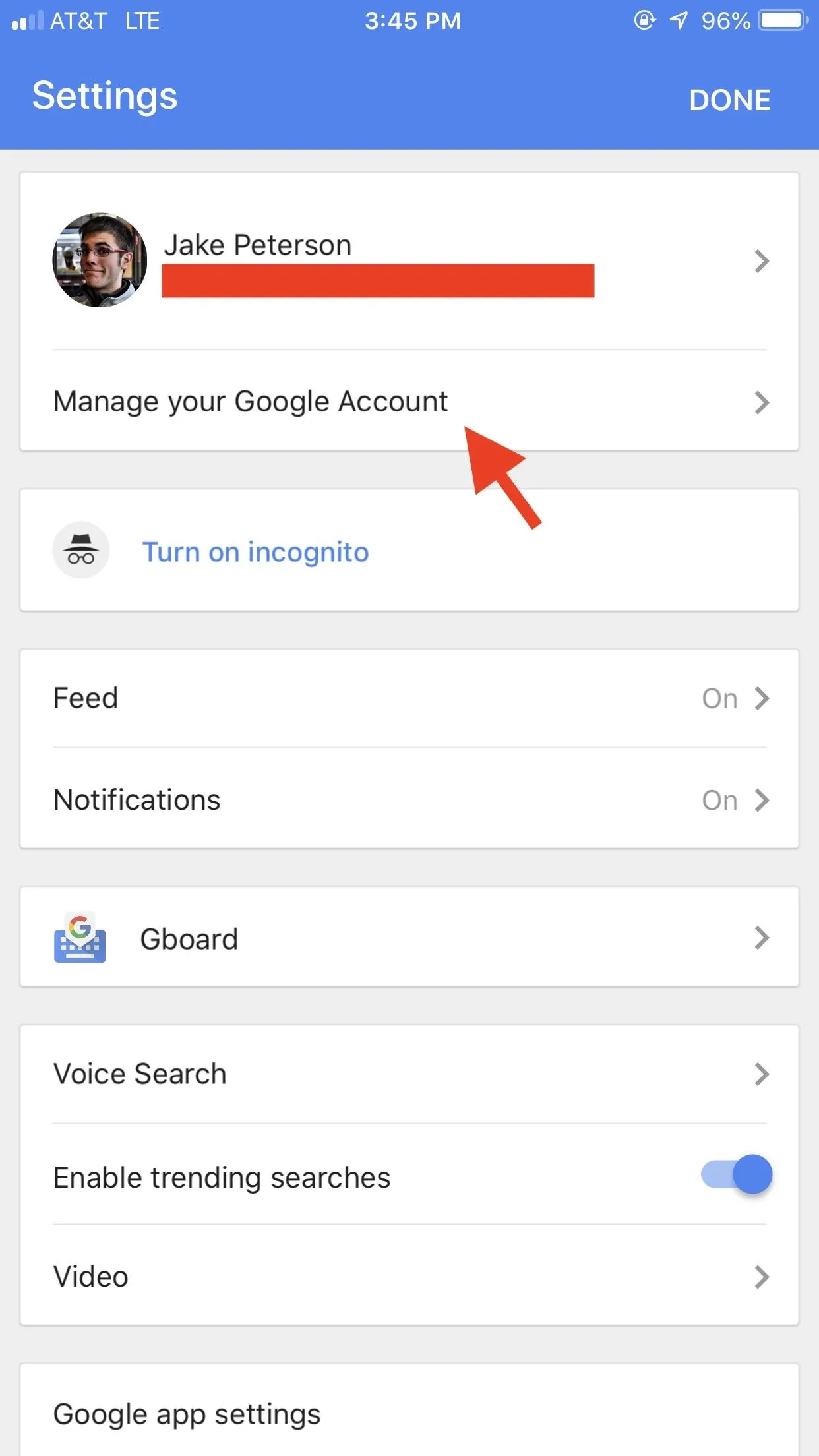The height and width of the screenshot is (1456, 819).
Task: Open Gboard settings
Action: coord(409,938)
